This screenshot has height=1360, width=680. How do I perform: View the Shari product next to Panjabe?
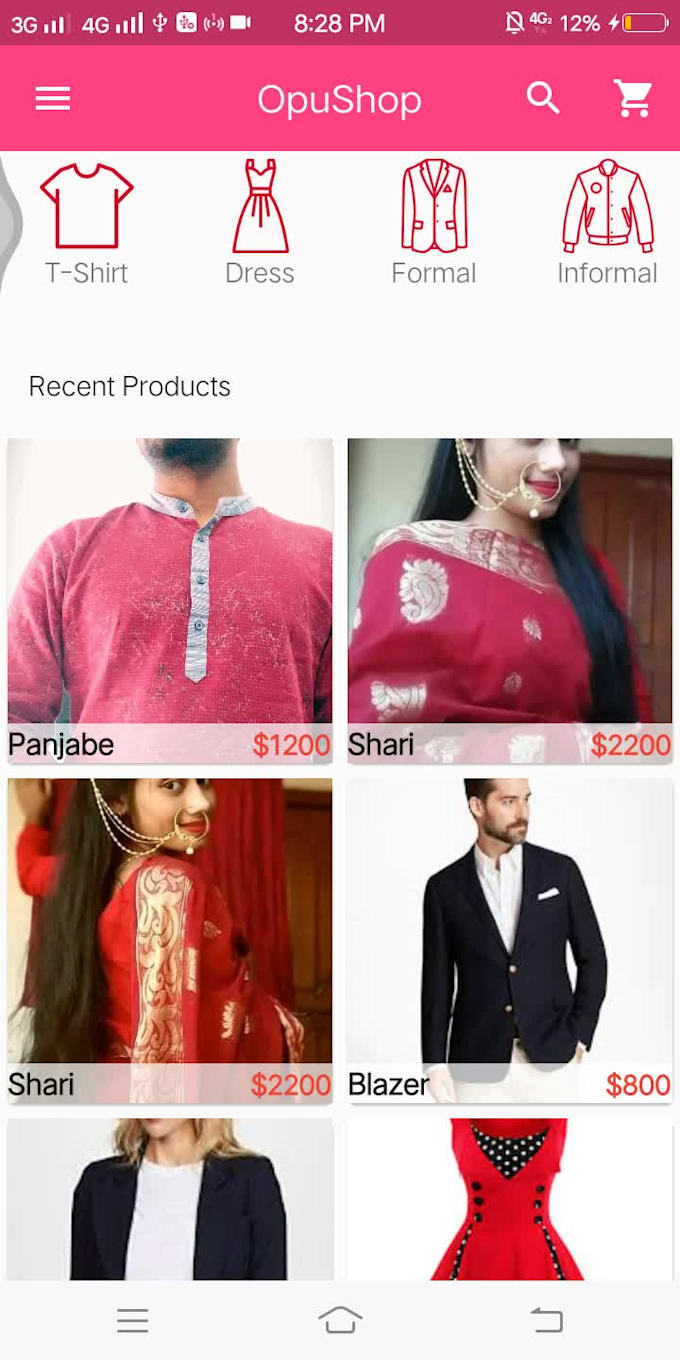510,600
